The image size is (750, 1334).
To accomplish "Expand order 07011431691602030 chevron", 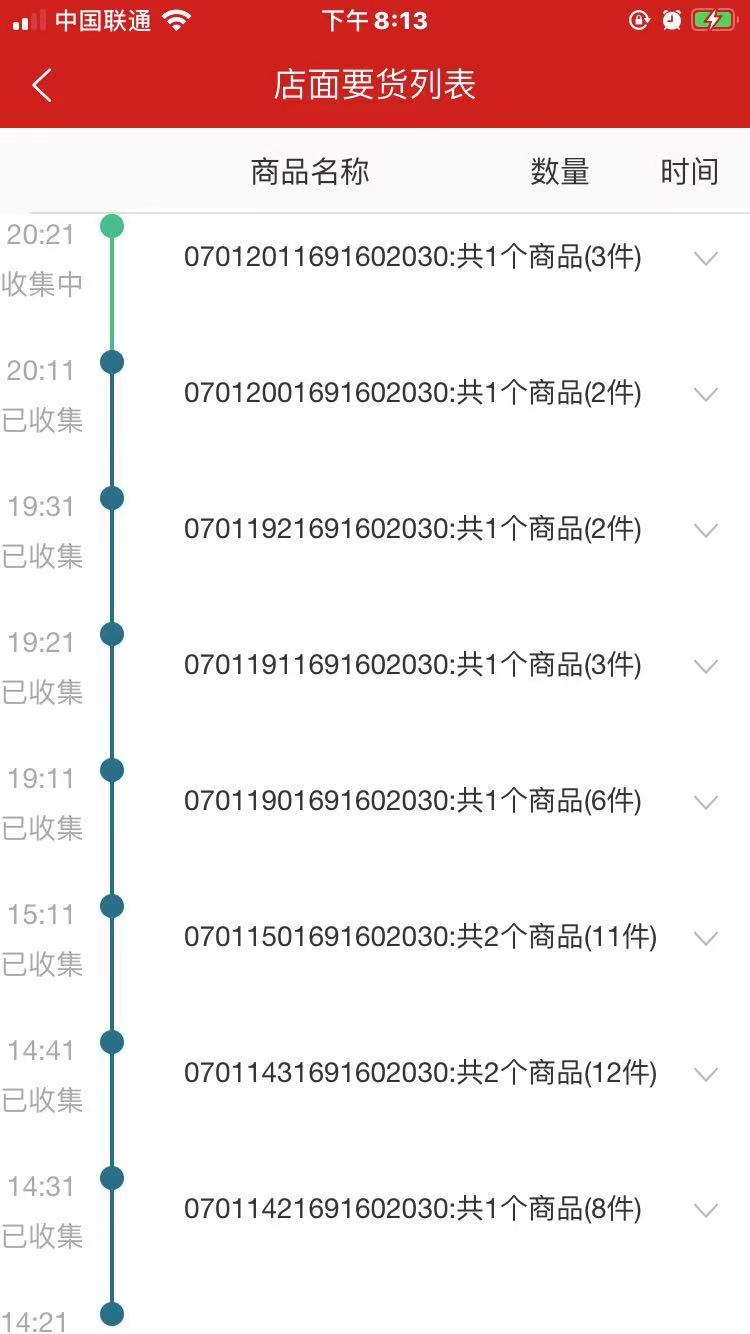I will click(x=706, y=1074).
